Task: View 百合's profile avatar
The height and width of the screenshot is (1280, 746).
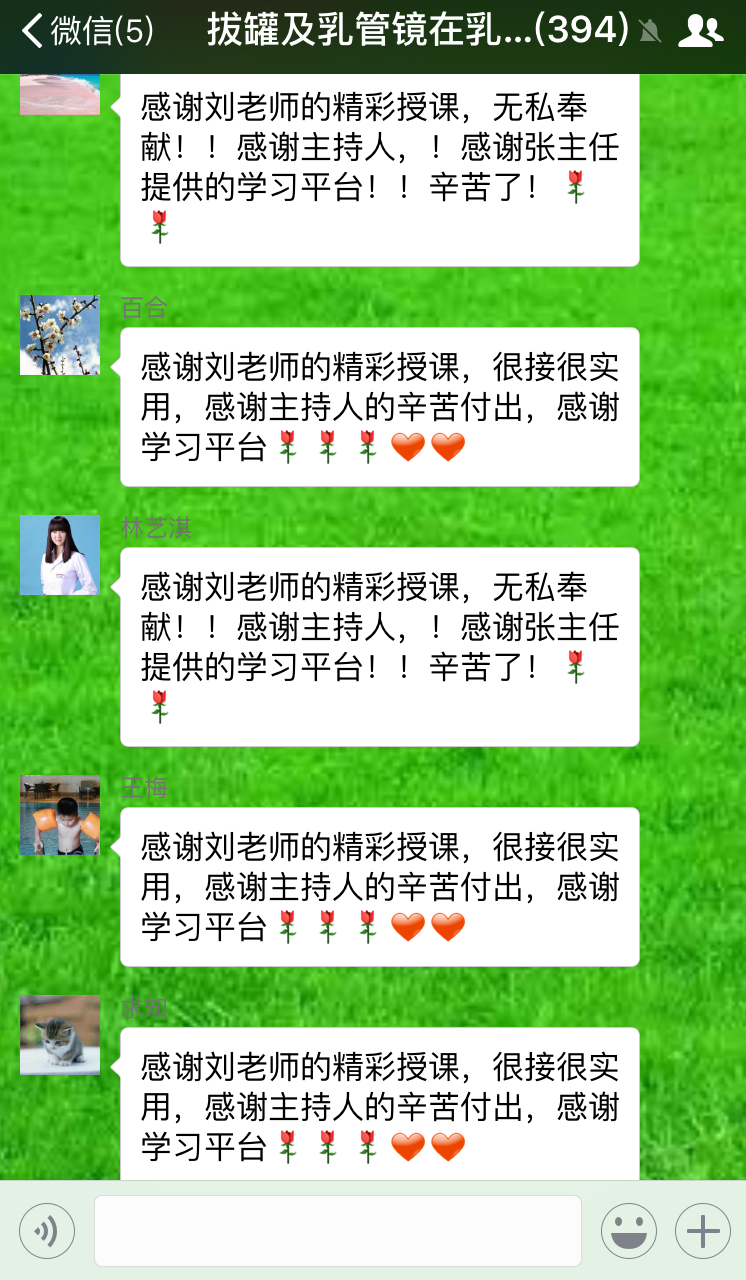Action: (60, 335)
